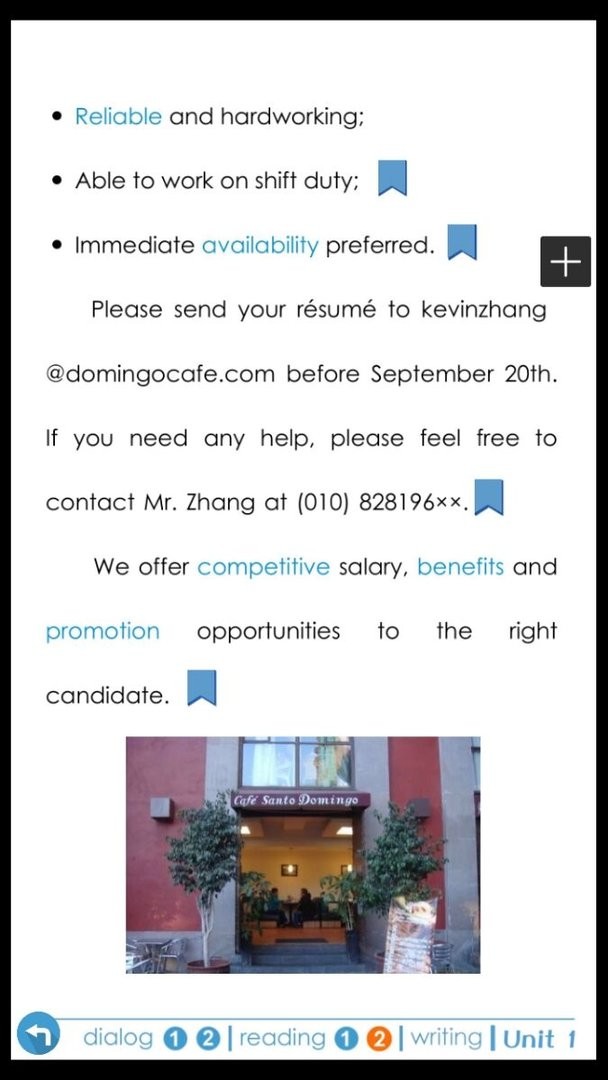
Task: Open the plus button
Action: (x=565, y=262)
